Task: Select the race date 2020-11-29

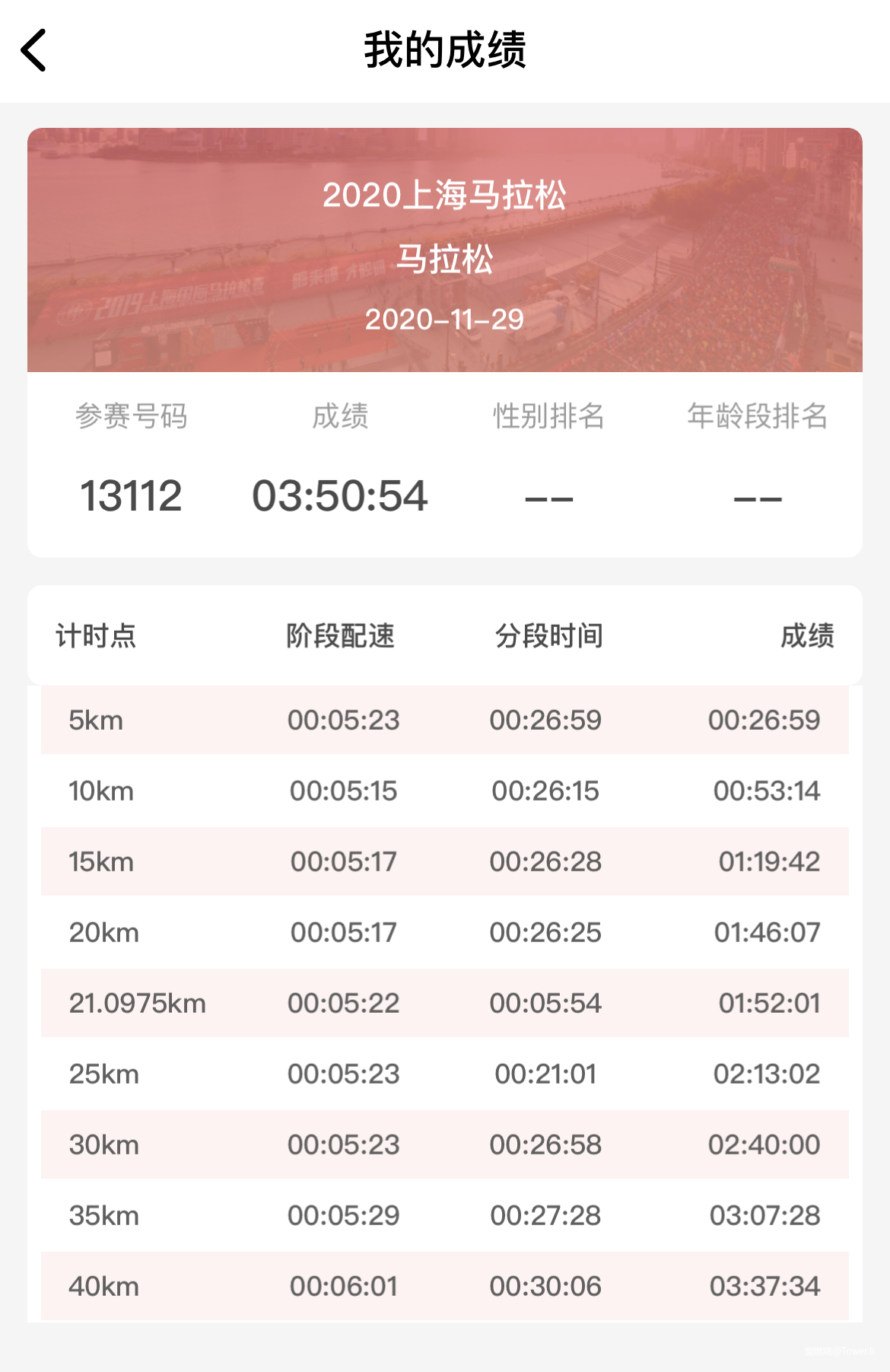Action: coord(445,320)
